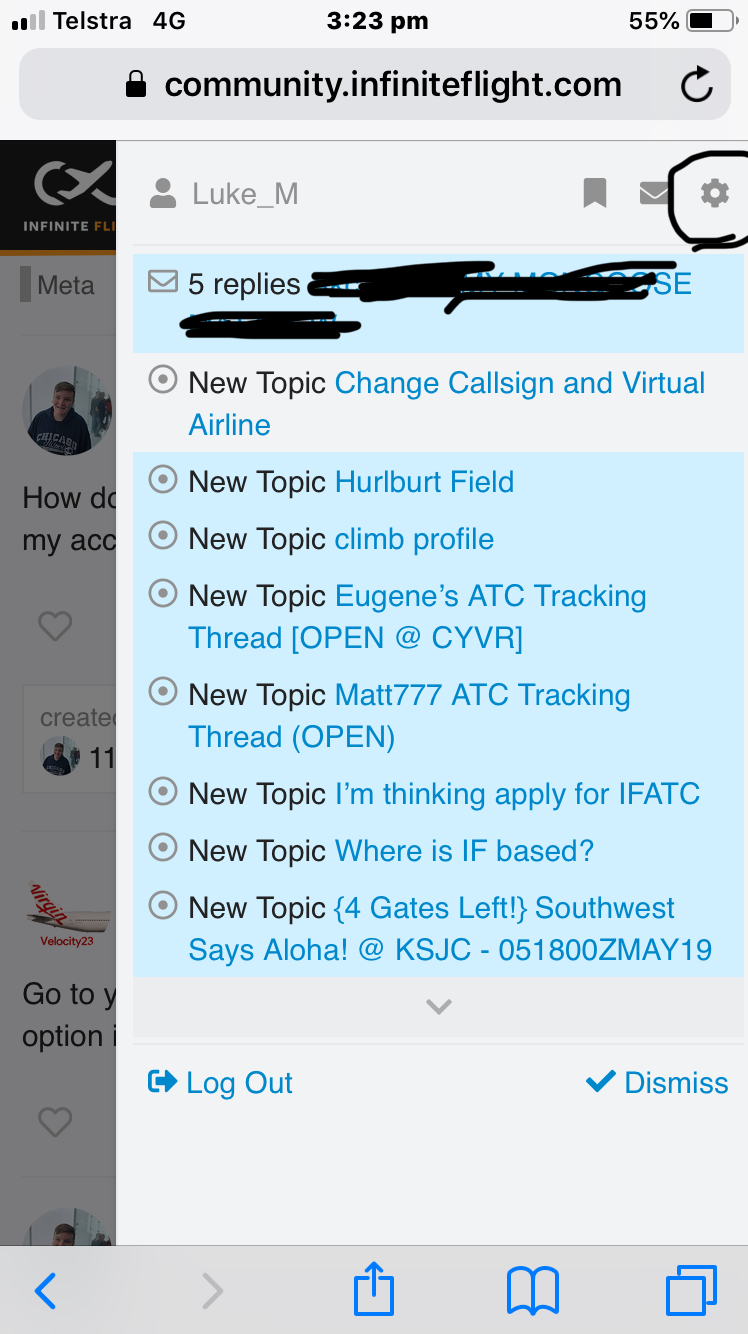The width and height of the screenshot is (748, 1334).
Task: Open Hurlburt Field topic notification
Action: tap(424, 481)
